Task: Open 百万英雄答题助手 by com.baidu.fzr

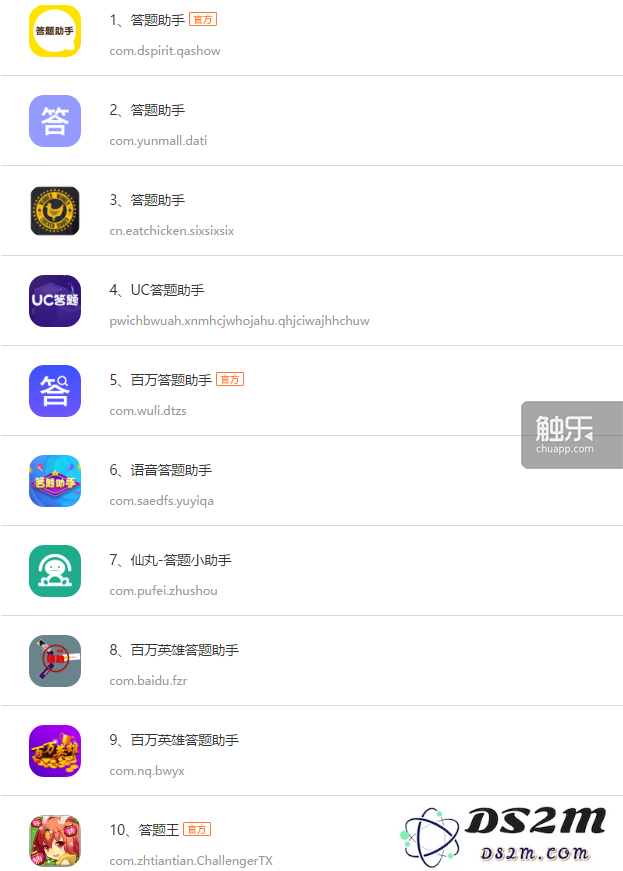Action: coord(185,650)
